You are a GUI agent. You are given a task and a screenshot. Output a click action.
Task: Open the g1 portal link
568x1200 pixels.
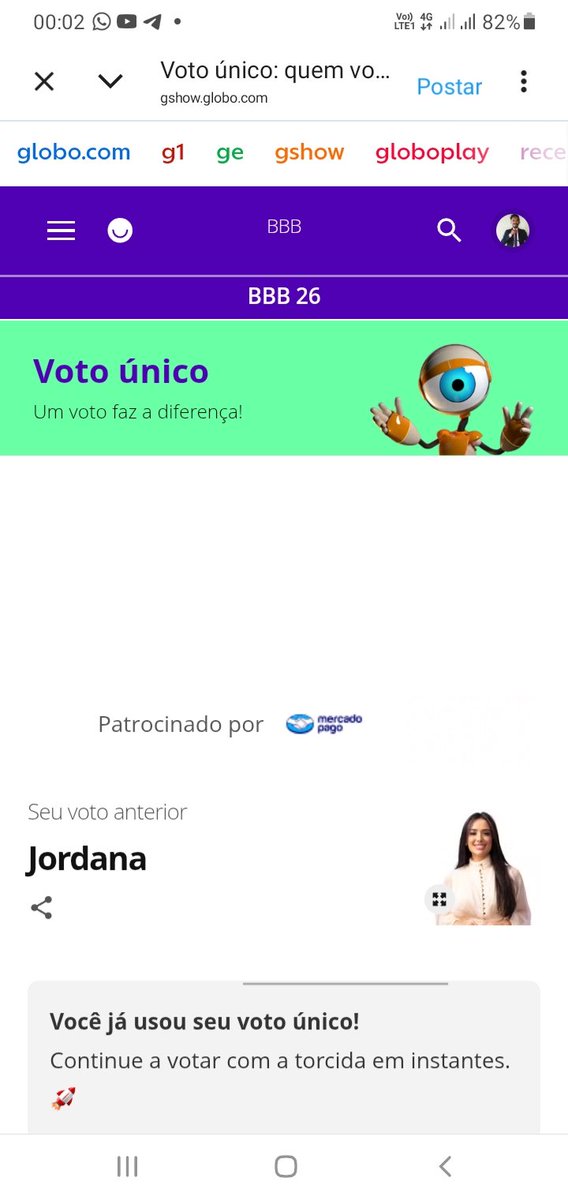pyautogui.click(x=173, y=153)
